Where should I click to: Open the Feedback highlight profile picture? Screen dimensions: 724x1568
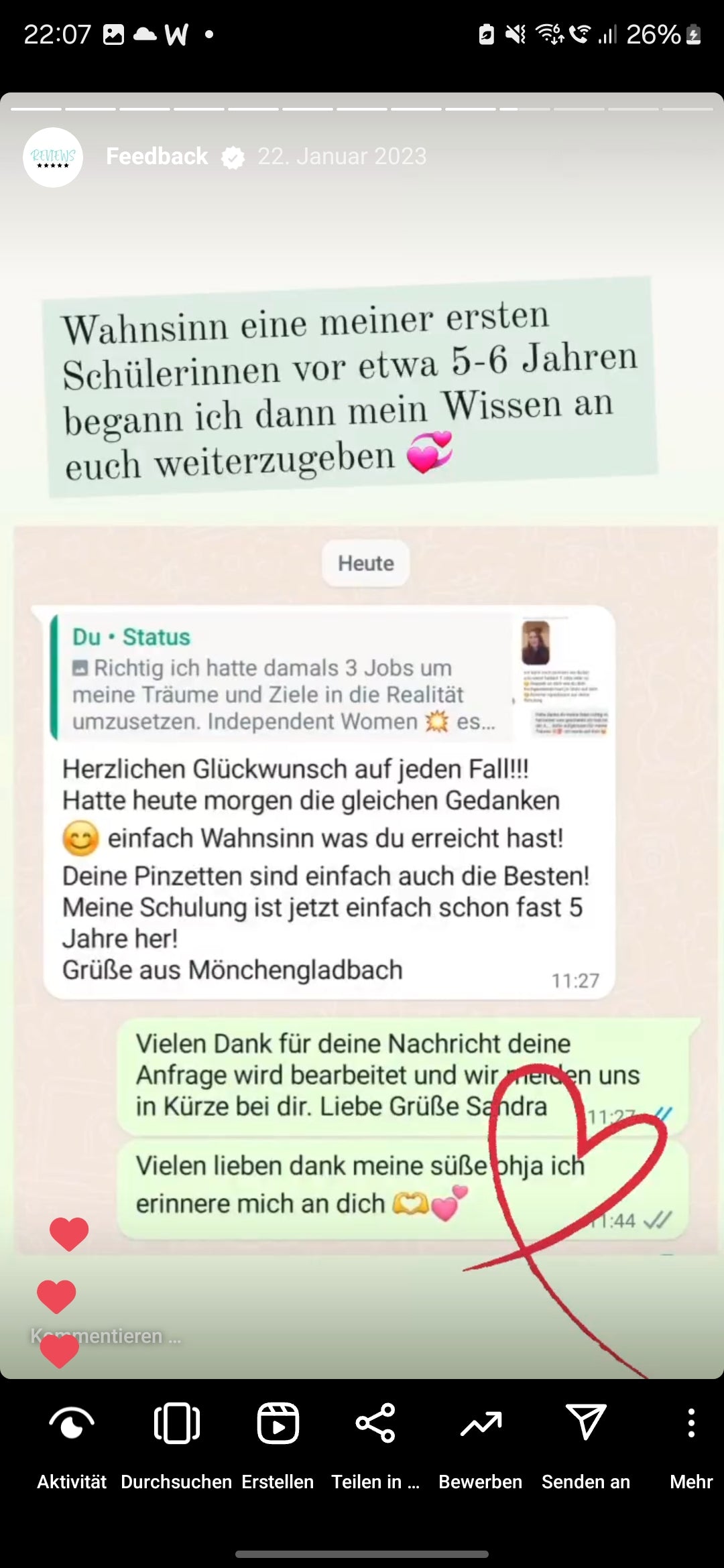[53, 157]
